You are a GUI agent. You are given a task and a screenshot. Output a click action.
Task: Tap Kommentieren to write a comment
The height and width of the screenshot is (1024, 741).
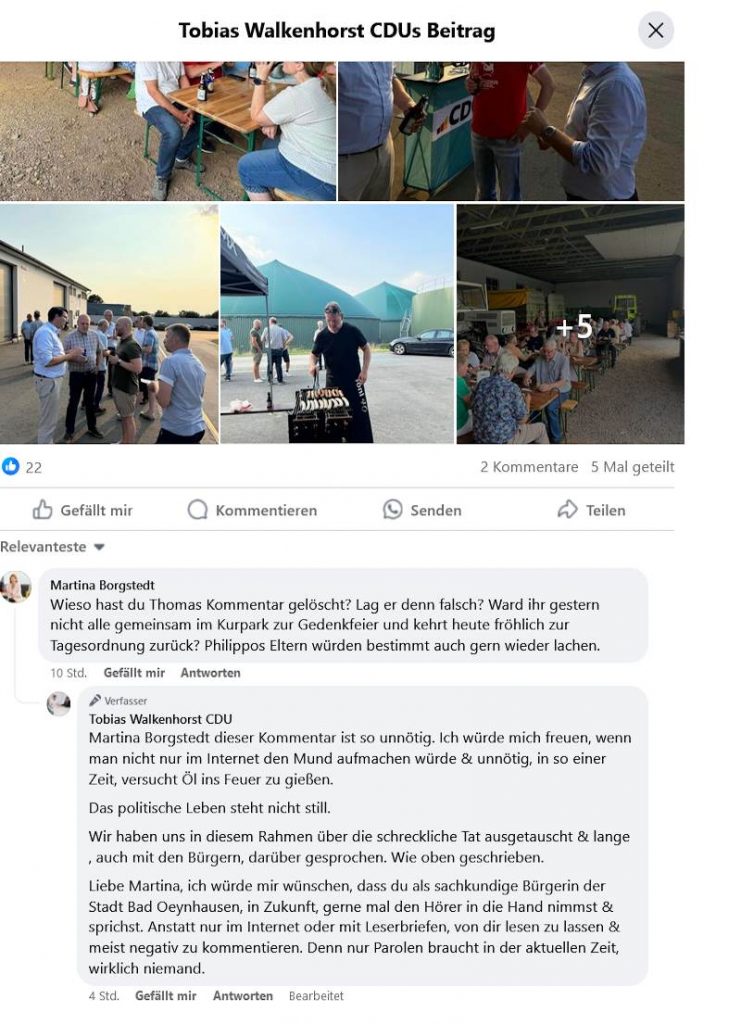coord(252,510)
